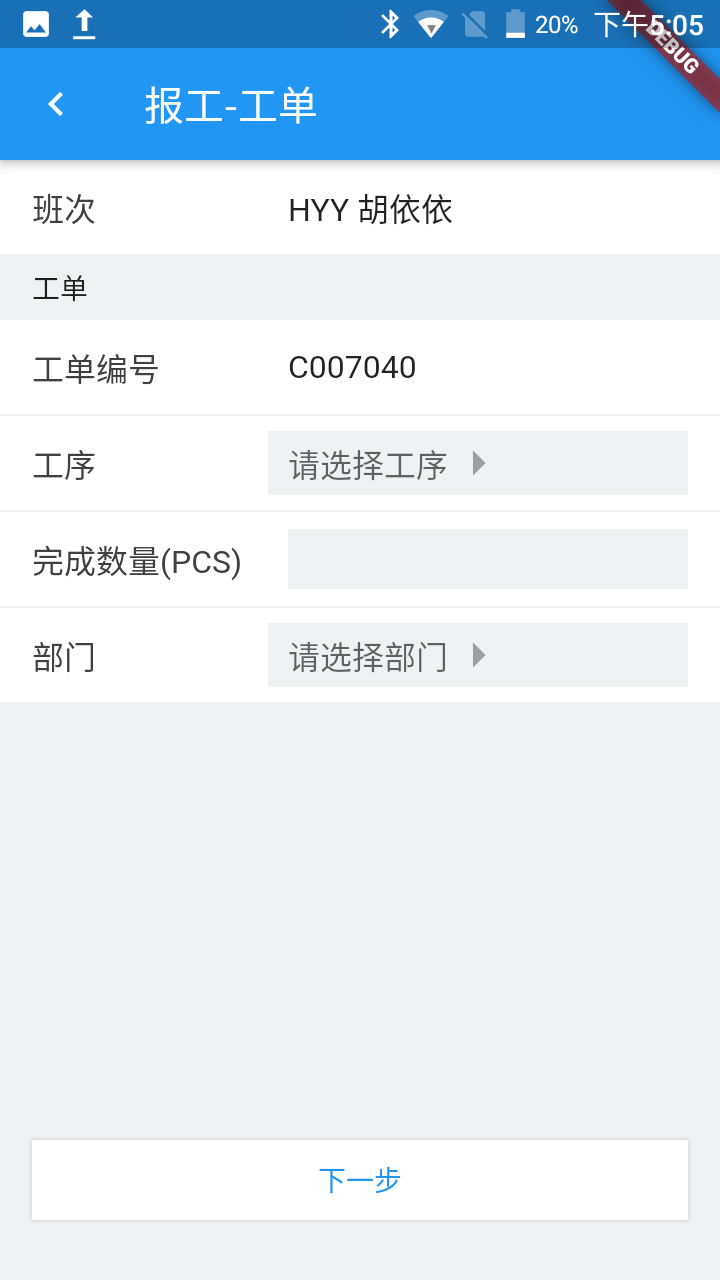Image resolution: width=720 pixels, height=1280 pixels.
Task: Focus the 完成数量(PCS) input field
Action: [487, 559]
